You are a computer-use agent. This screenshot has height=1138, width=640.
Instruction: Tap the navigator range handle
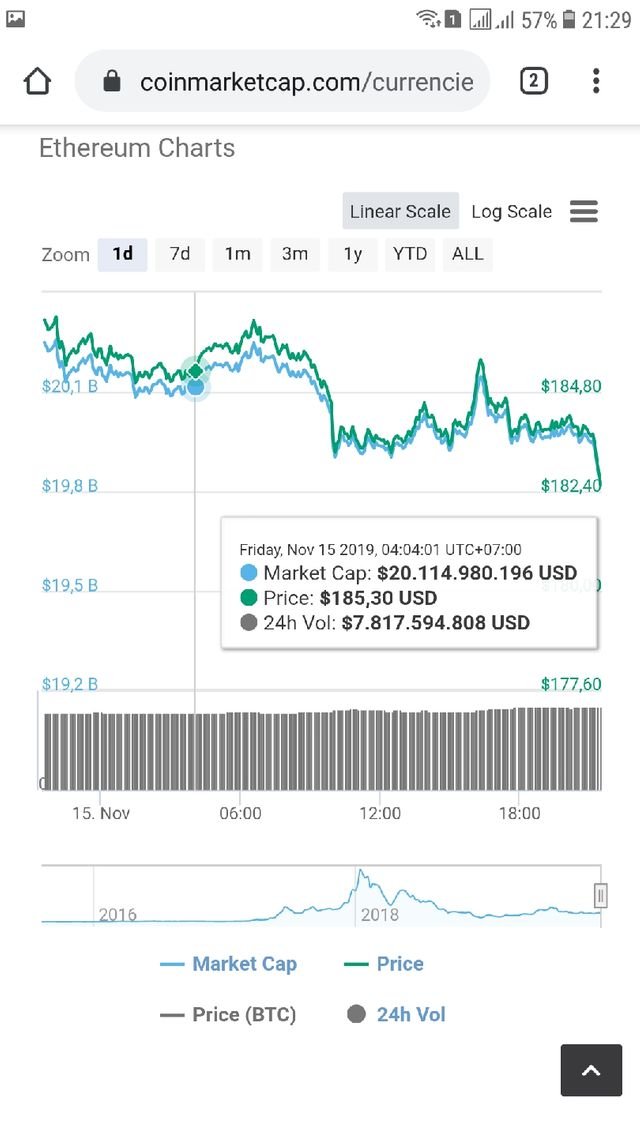[601, 894]
